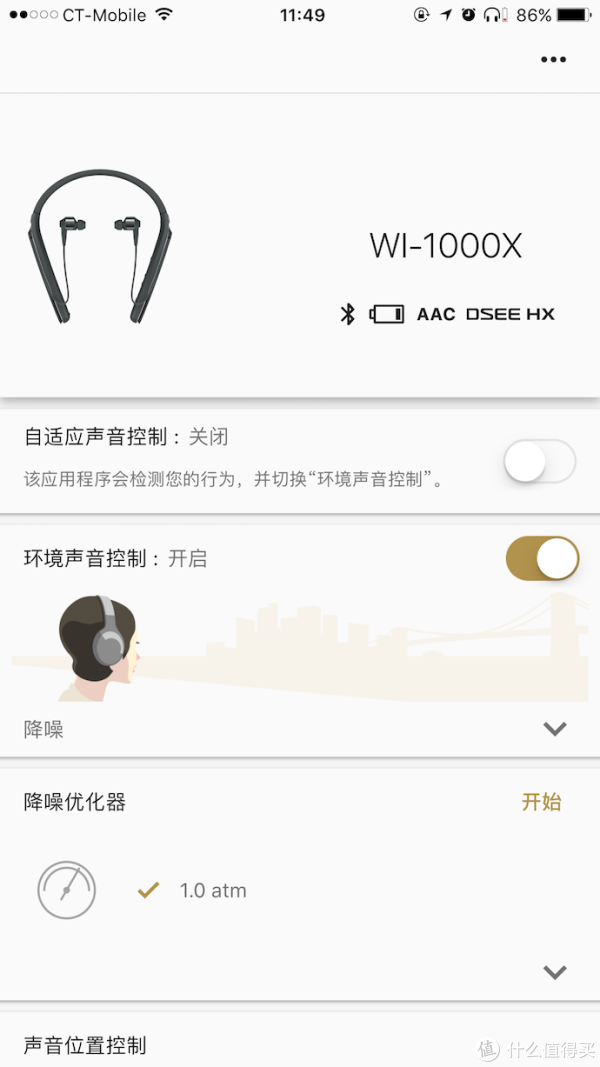600x1067 pixels.
Task: Expand the 降噪优化器 section chevron
Action: [x=555, y=971]
